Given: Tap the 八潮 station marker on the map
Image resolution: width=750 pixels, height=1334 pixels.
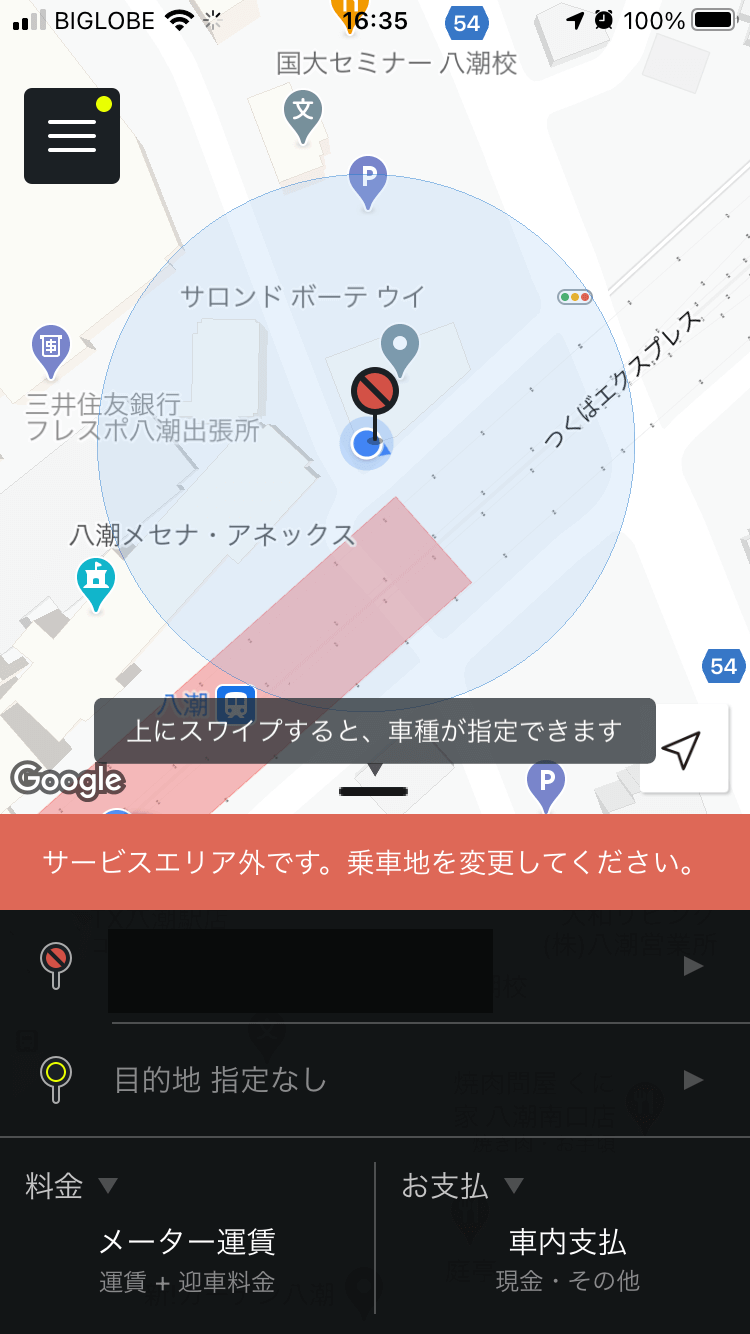Looking at the screenshot, I should point(236,704).
